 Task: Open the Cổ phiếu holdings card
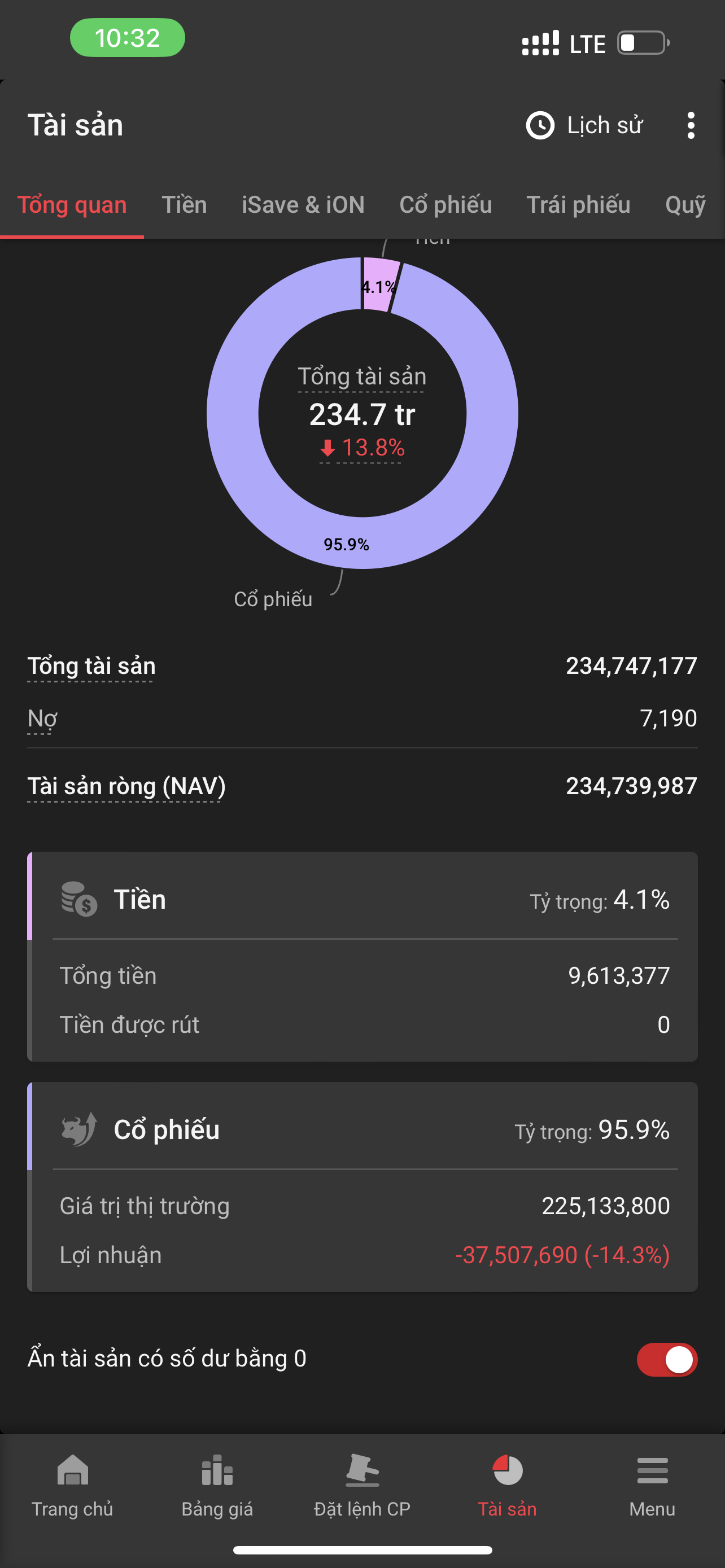pos(362,1186)
